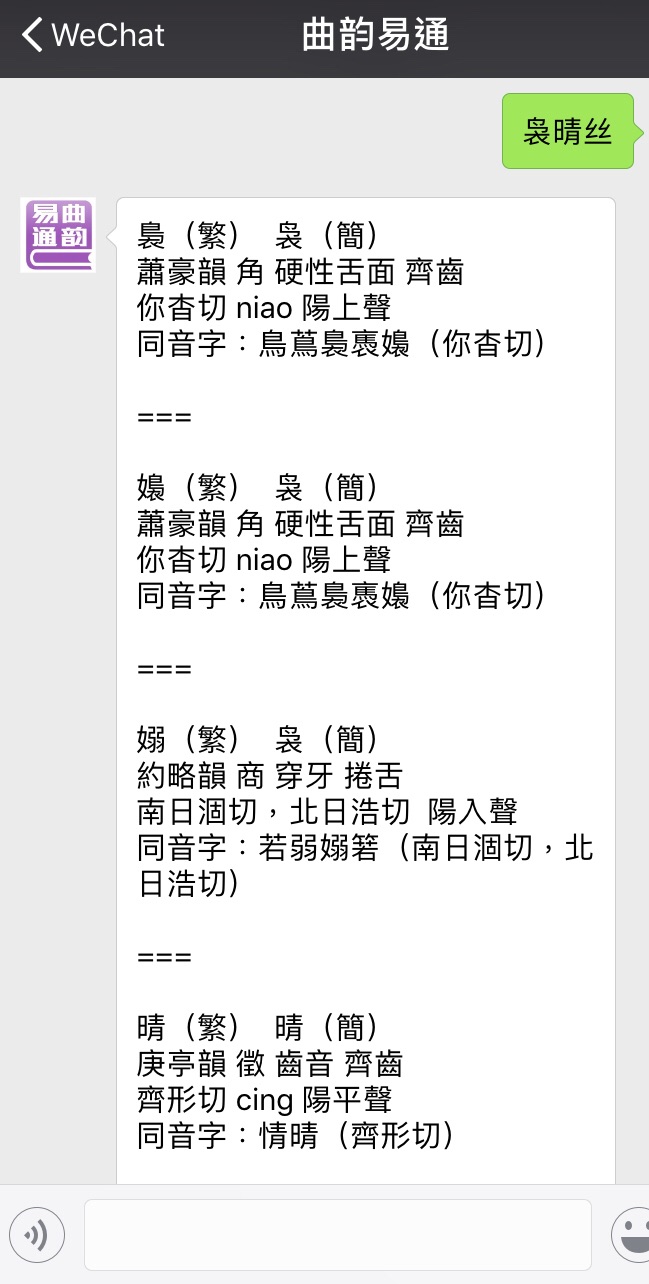Switch to voice message input
Viewport: 649px width, 1284px height.
pos(37,1236)
